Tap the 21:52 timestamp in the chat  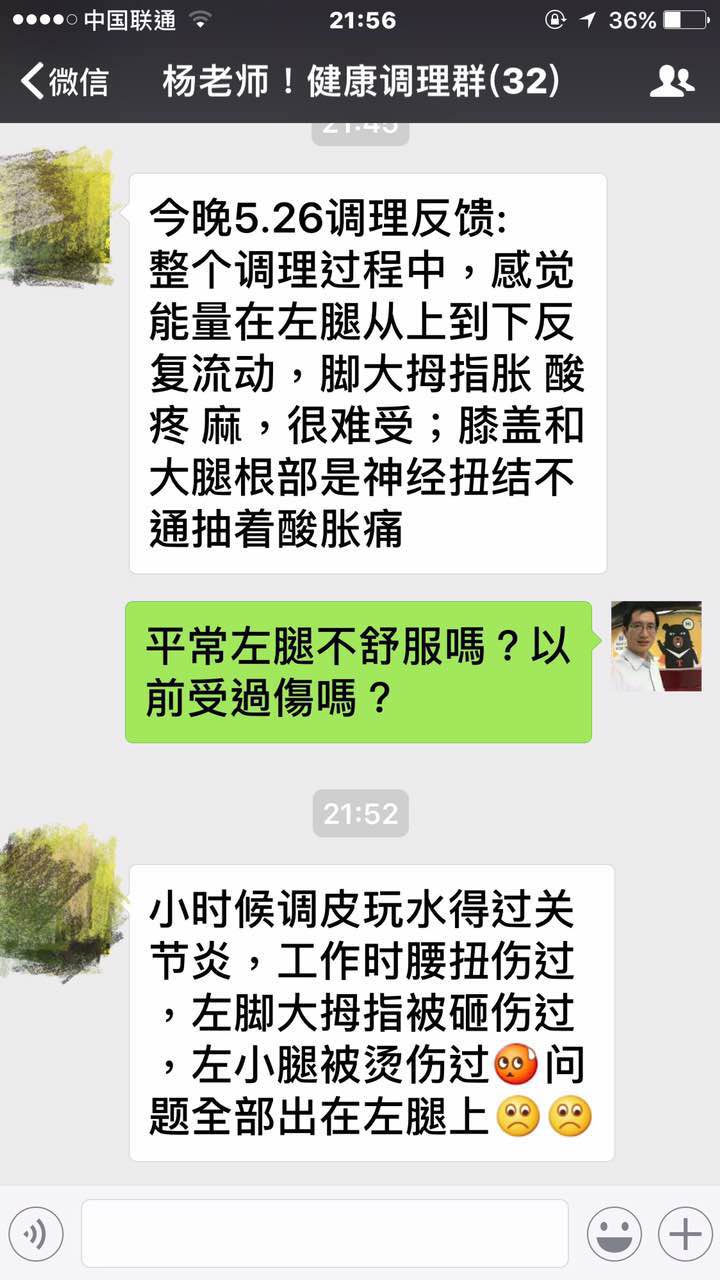[359, 815]
